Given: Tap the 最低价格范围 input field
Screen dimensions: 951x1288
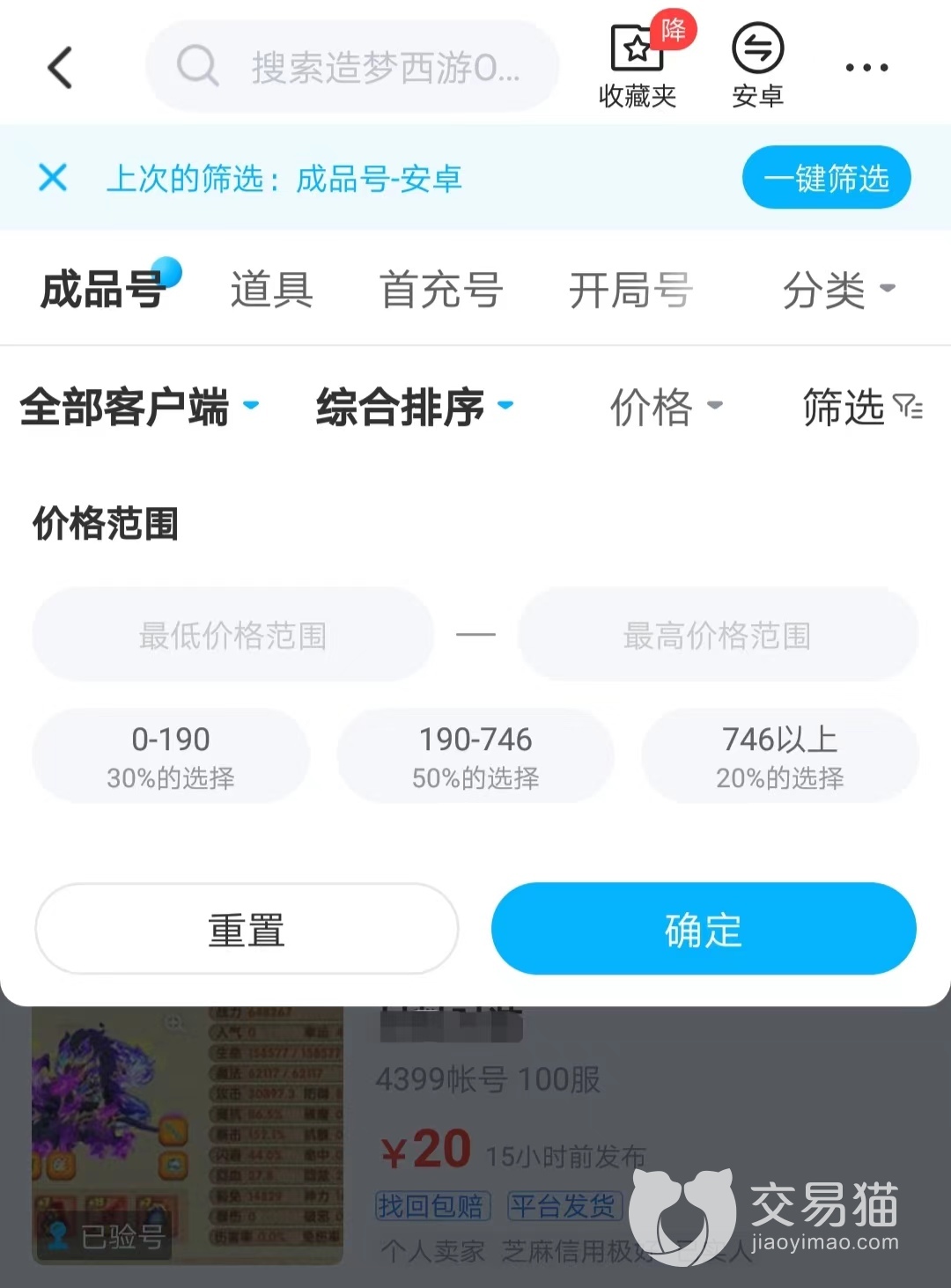Looking at the screenshot, I should [x=232, y=635].
